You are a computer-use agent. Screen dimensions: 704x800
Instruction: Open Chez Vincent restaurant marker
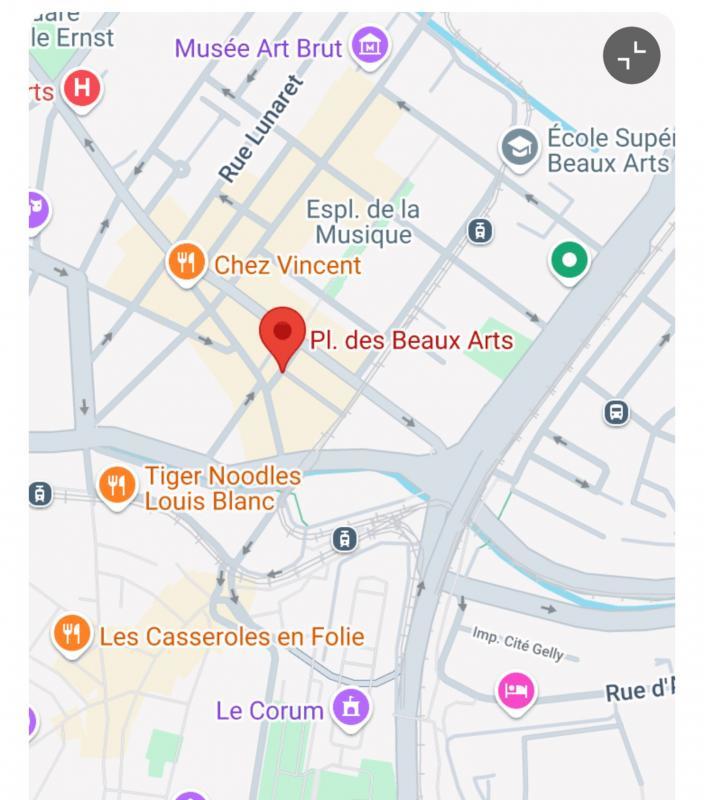coord(184,263)
